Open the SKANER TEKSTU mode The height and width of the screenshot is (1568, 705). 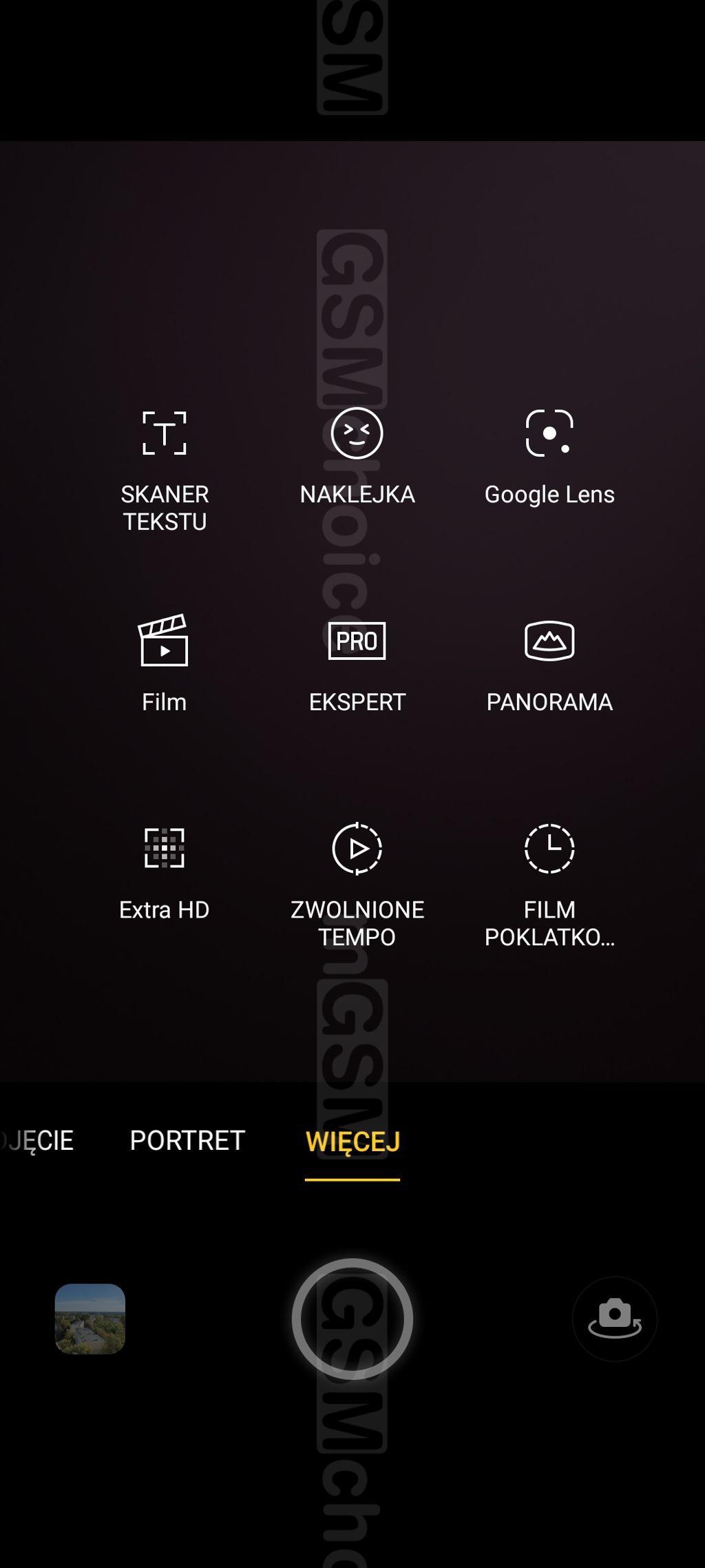(165, 470)
